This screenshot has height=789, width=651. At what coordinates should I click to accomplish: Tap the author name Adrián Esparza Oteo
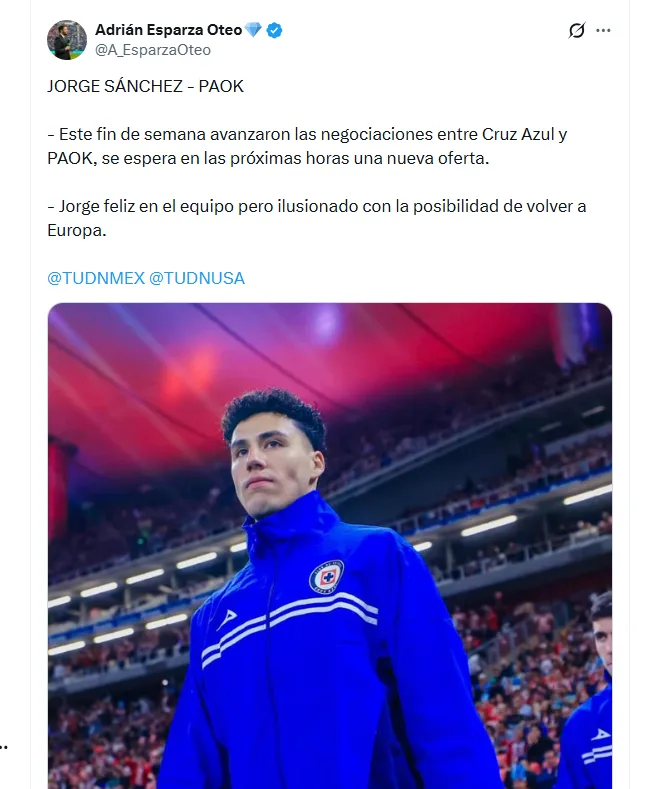(168, 30)
